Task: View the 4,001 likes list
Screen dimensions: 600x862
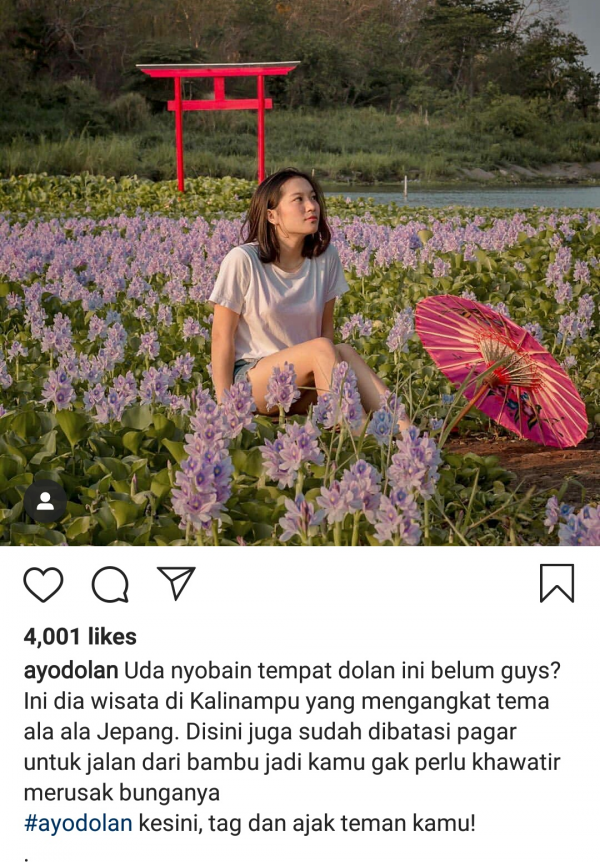Action: point(80,636)
